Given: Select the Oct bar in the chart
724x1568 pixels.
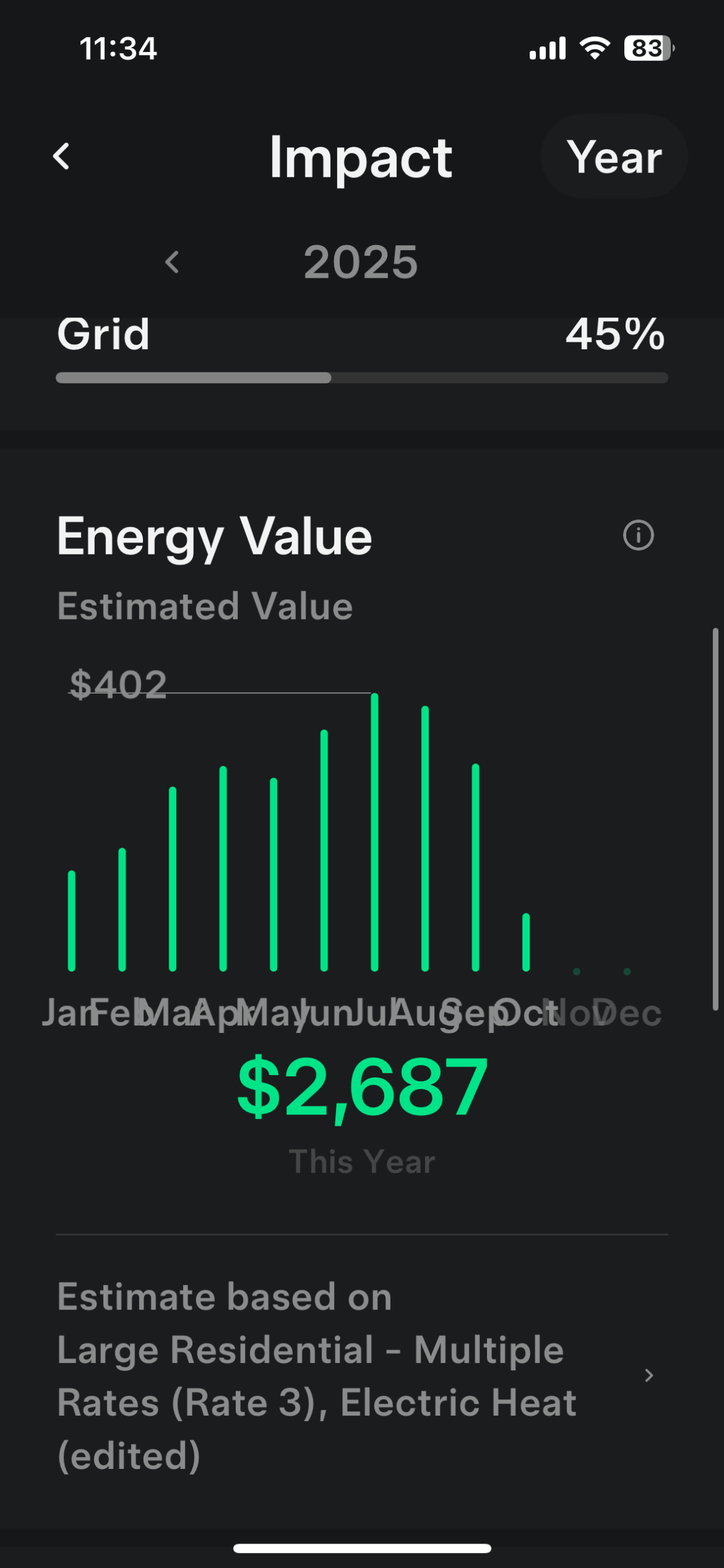Looking at the screenshot, I should (526, 942).
